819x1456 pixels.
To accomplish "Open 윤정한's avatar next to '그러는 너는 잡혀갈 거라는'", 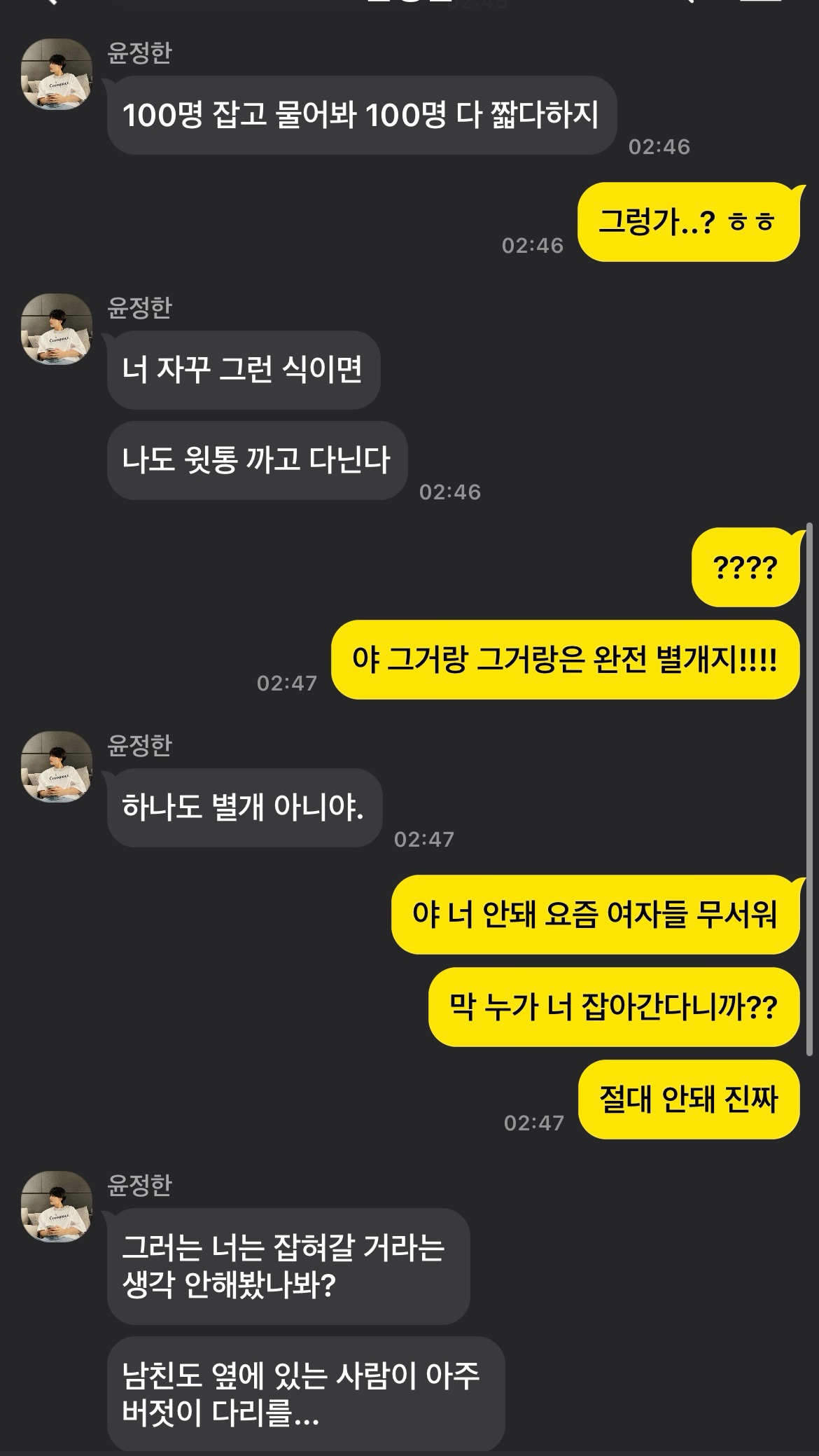I will (x=57, y=1207).
